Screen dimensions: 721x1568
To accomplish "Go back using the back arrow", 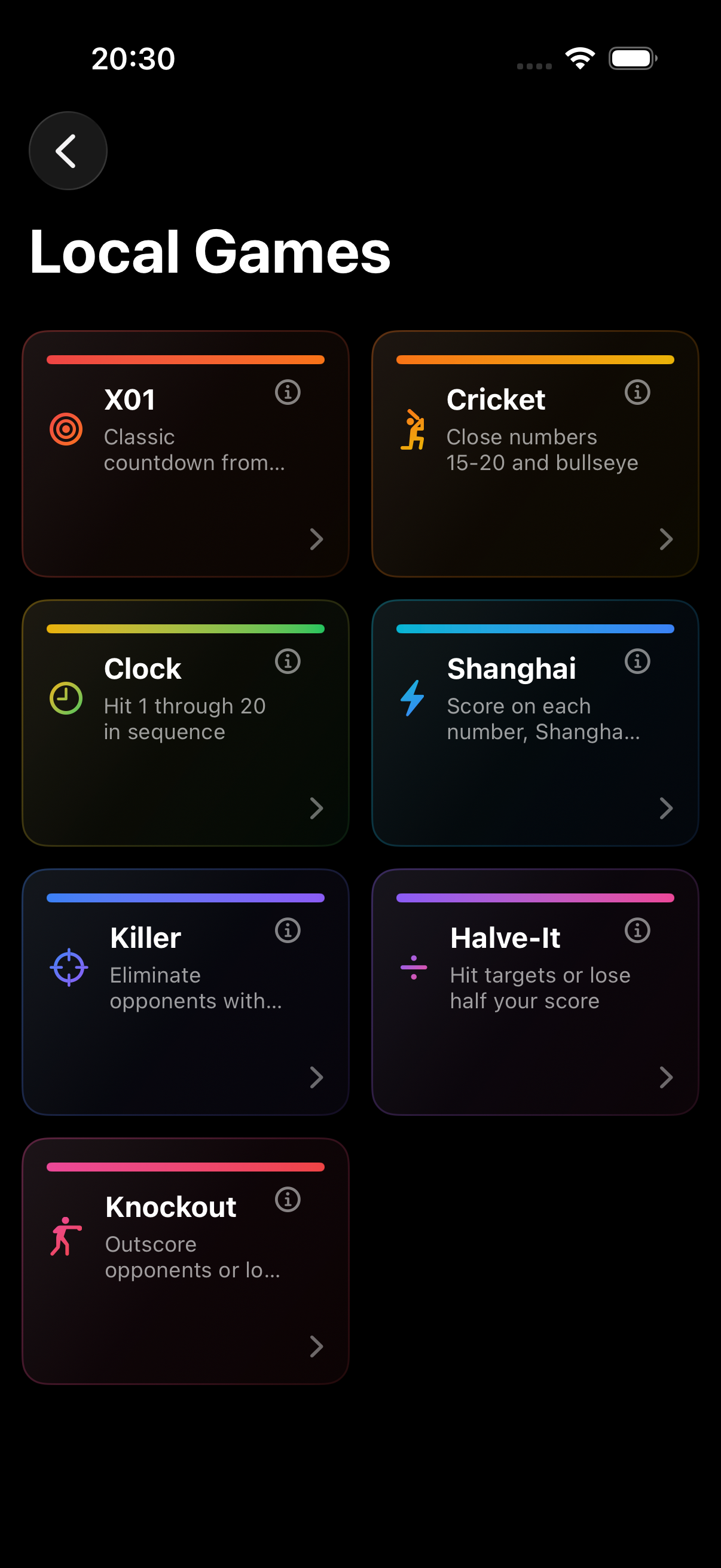I will pyautogui.click(x=68, y=150).
